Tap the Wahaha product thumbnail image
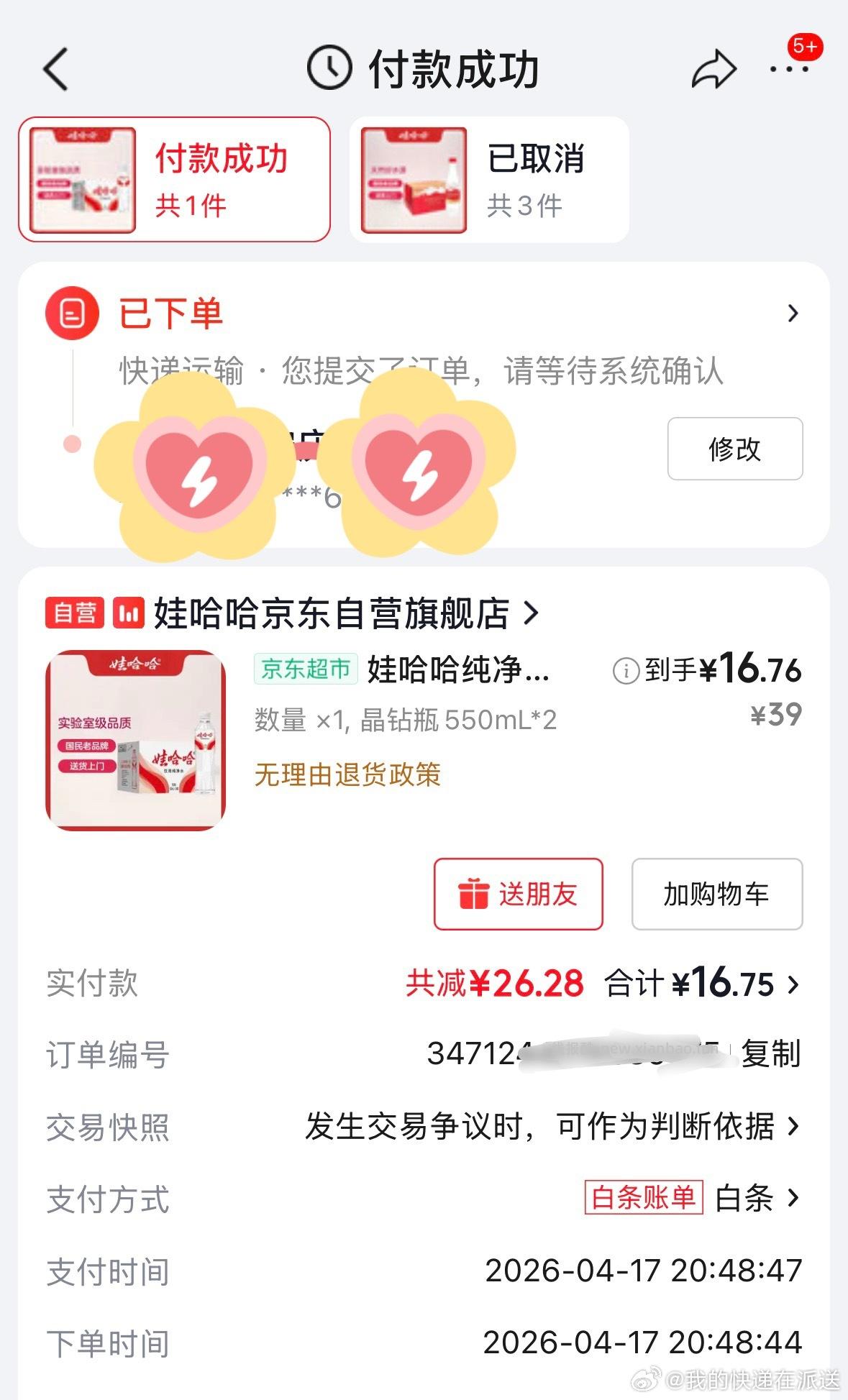 pos(135,739)
